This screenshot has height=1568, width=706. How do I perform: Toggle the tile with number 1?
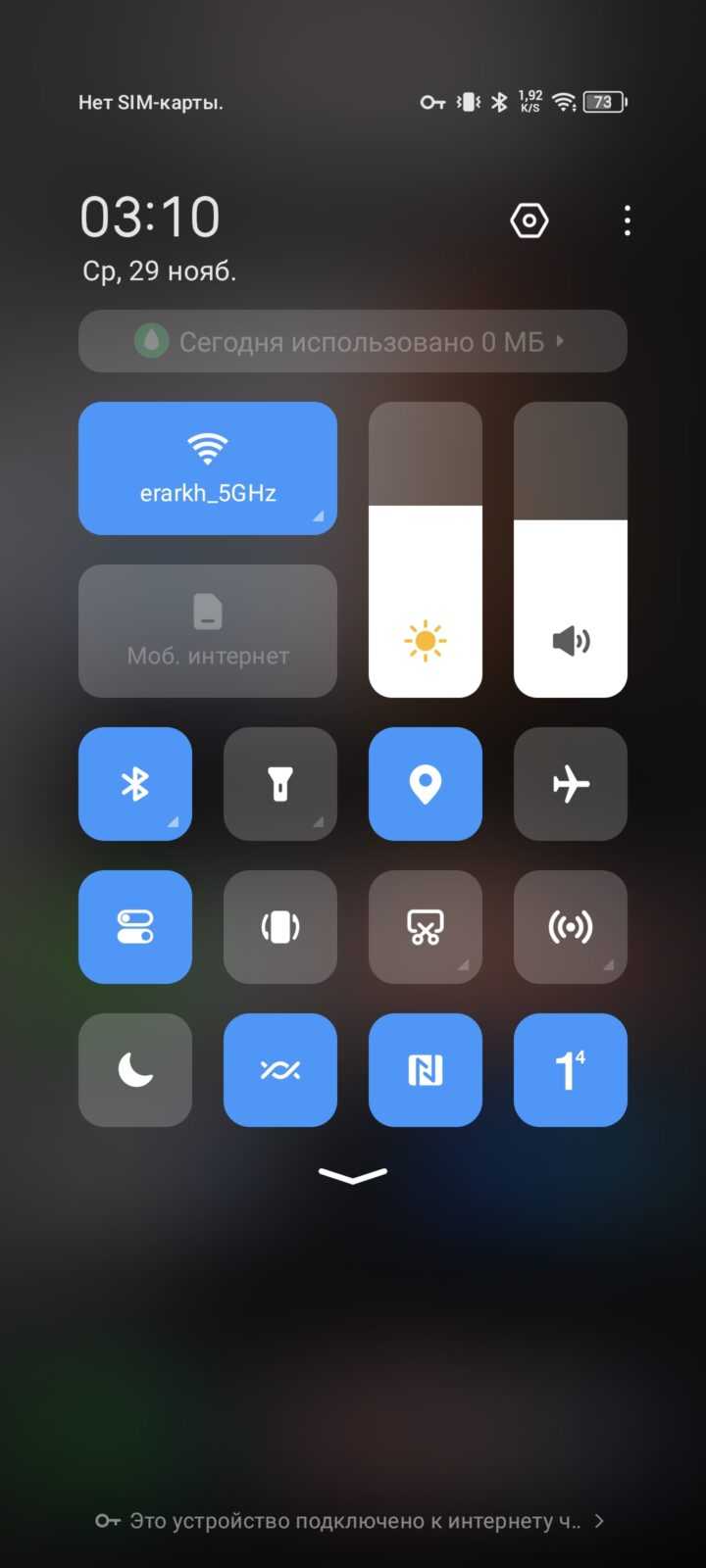coord(571,1070)
